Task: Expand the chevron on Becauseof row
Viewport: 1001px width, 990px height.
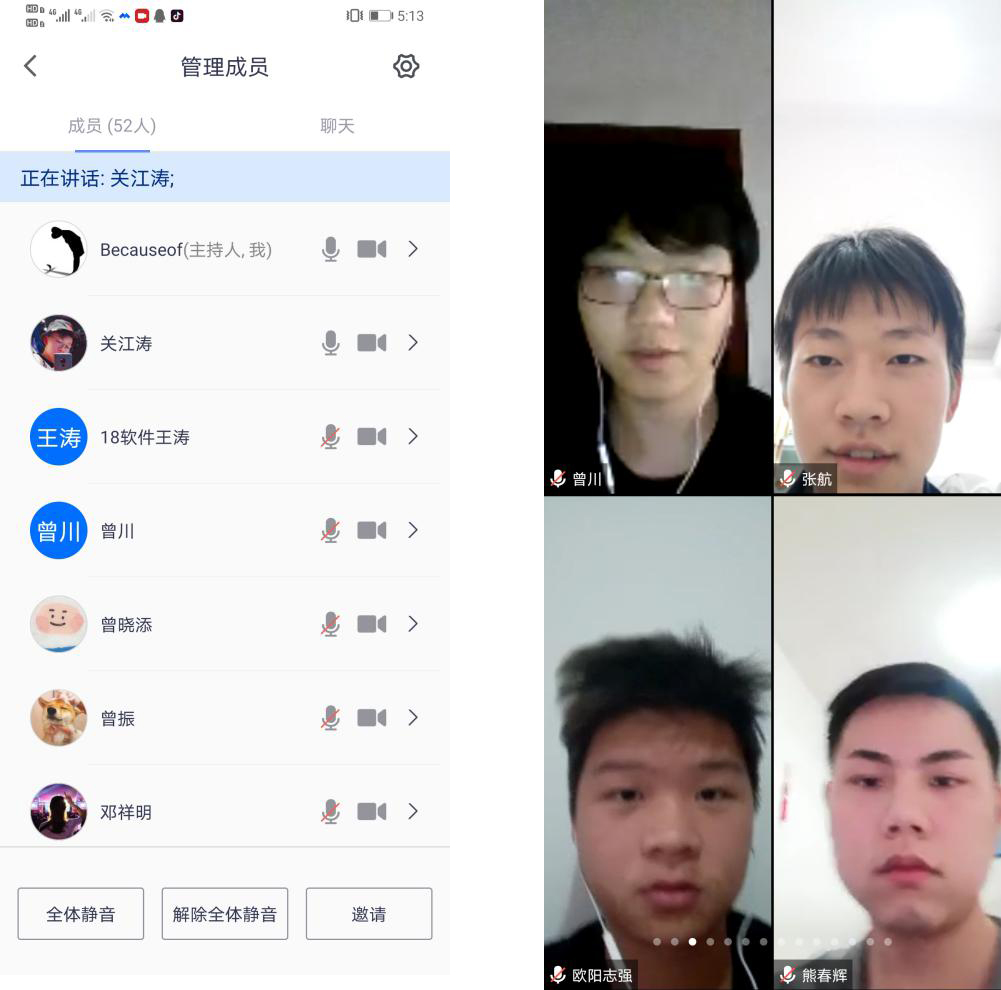Action: click(x=413, y=249)
